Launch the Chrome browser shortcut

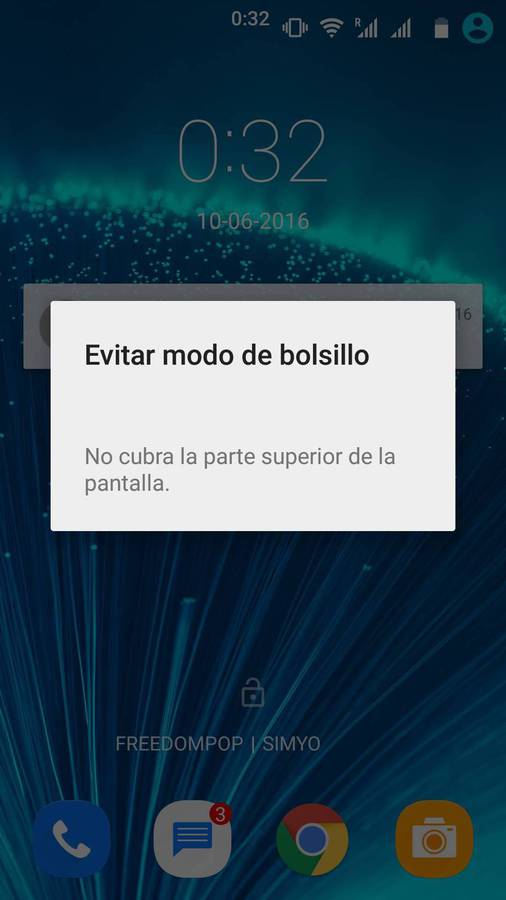(x=313, y=839)
